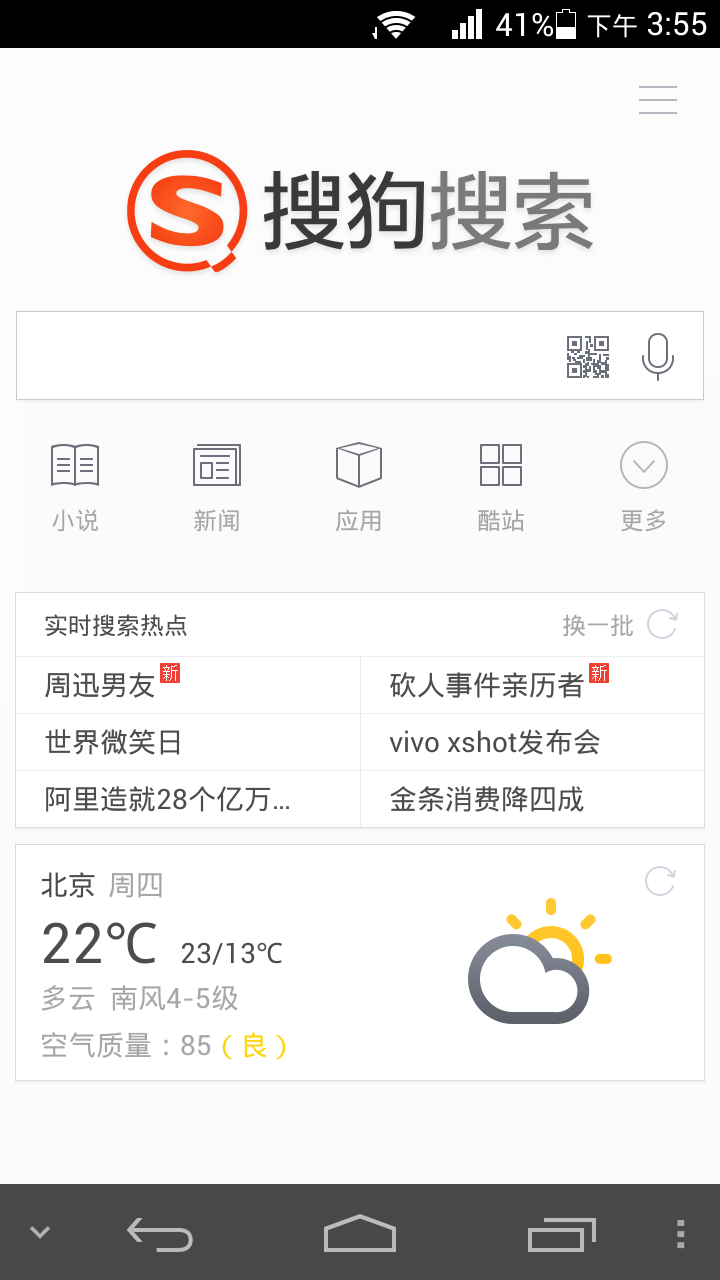The image size is (720, 1280).
Task: Refresh the 北京 weather card
Action: 660,881
